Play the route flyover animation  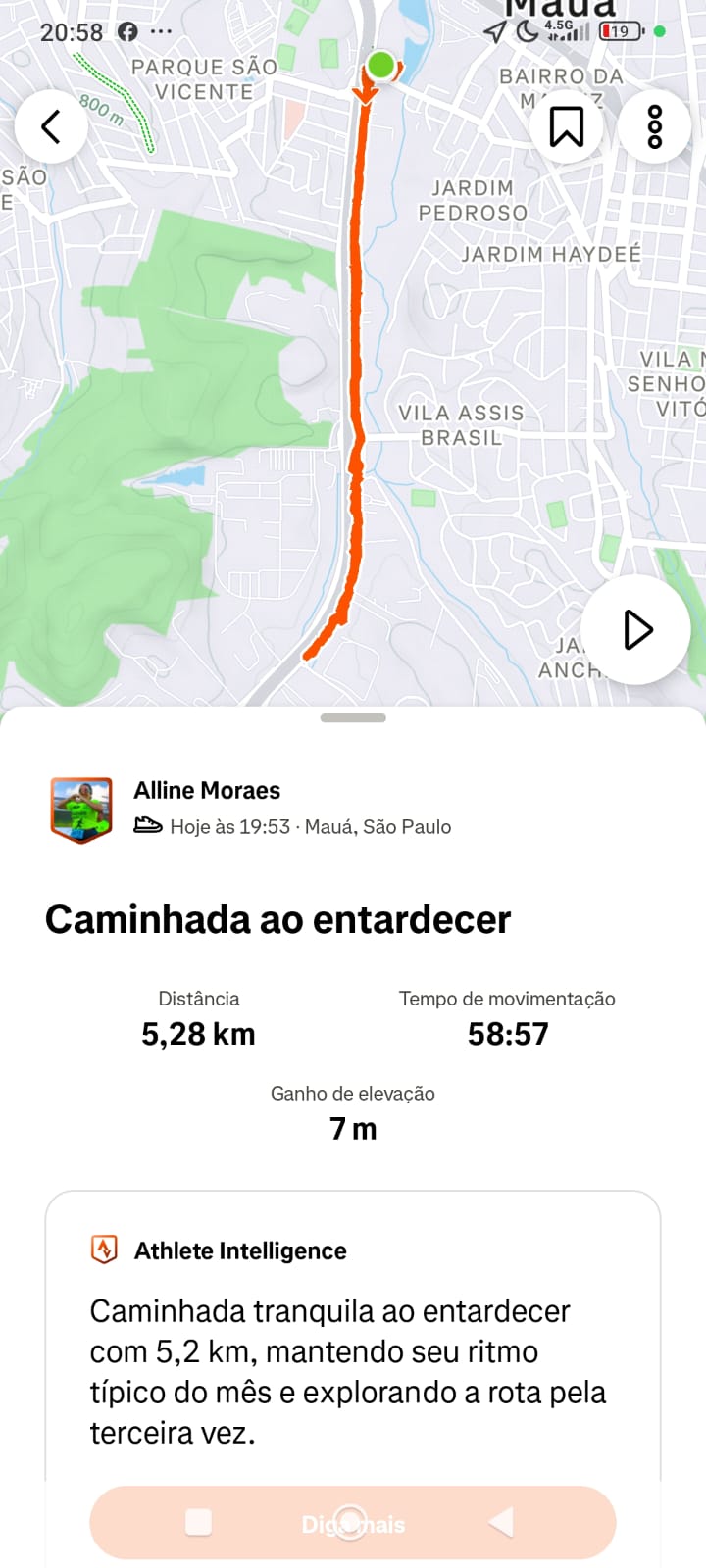[636, 629]
